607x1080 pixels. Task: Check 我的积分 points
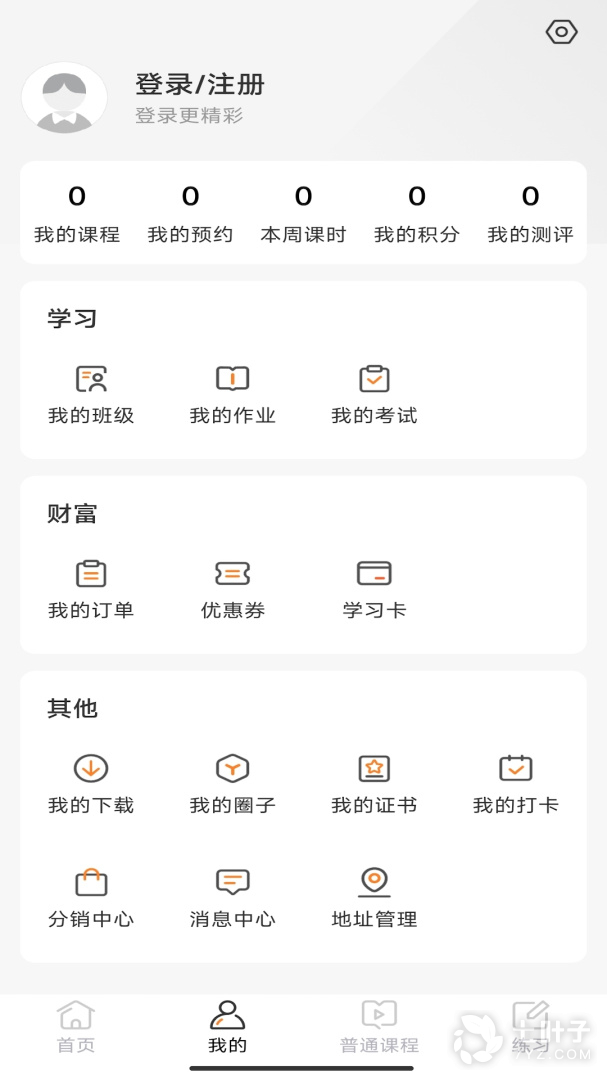tap(417, 214)
